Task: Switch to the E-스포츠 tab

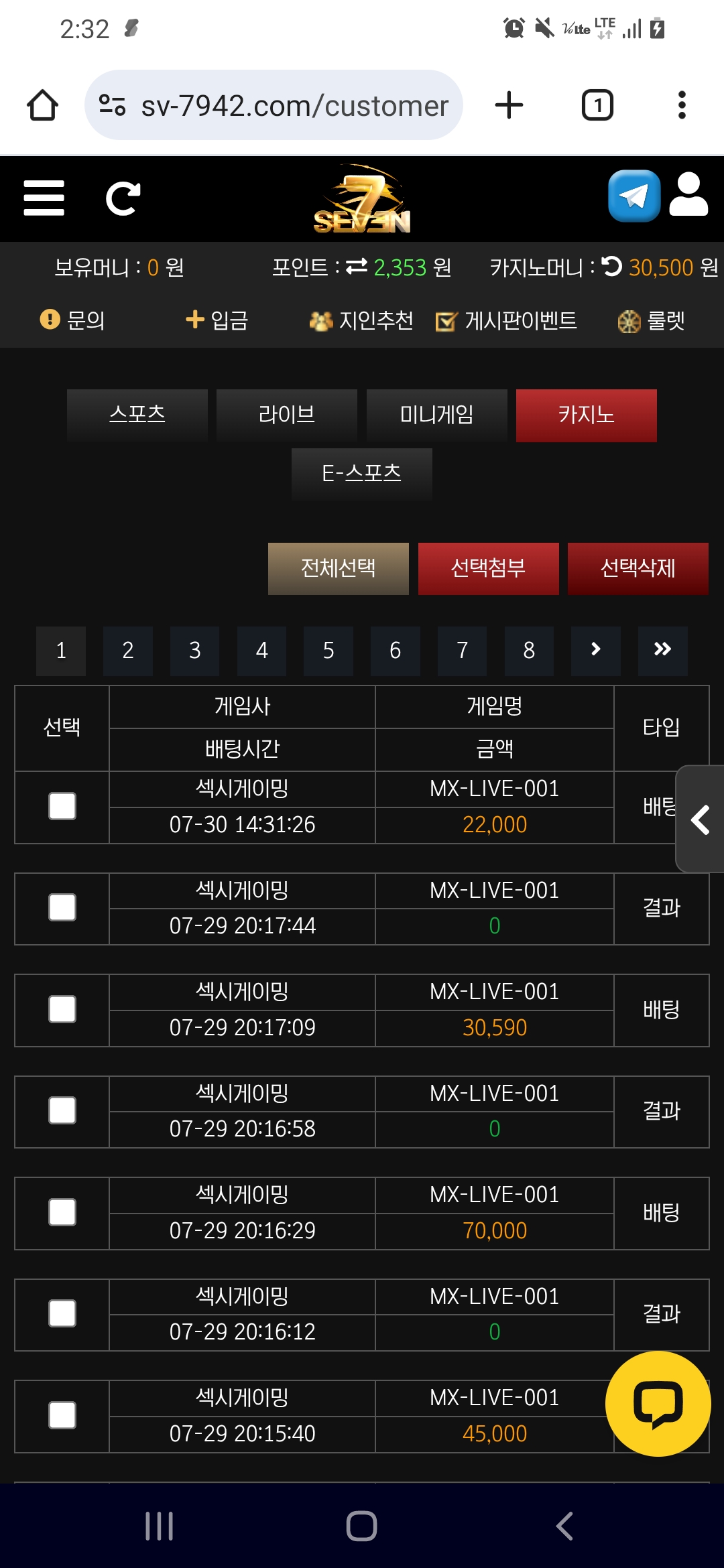Action: (x=361, y=474)
